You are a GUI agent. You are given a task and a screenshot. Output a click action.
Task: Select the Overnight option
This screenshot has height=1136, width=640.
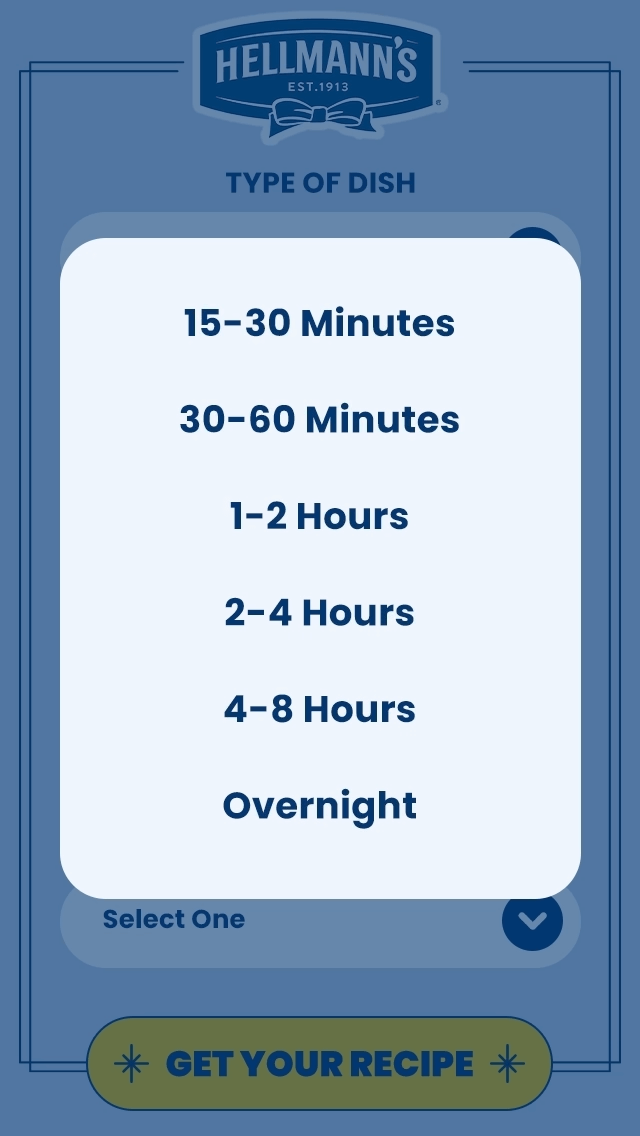click(320, 806)
